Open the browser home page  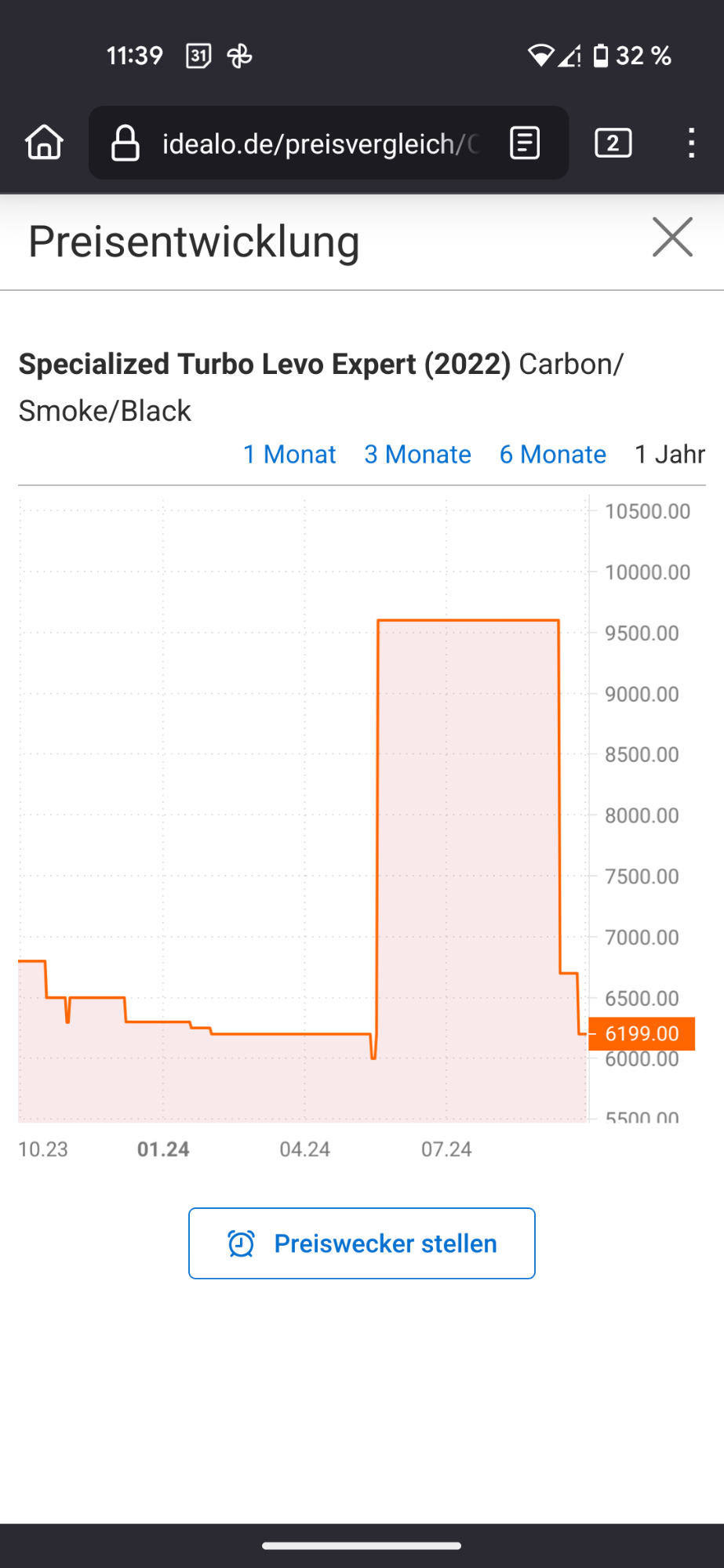point(44,143)
